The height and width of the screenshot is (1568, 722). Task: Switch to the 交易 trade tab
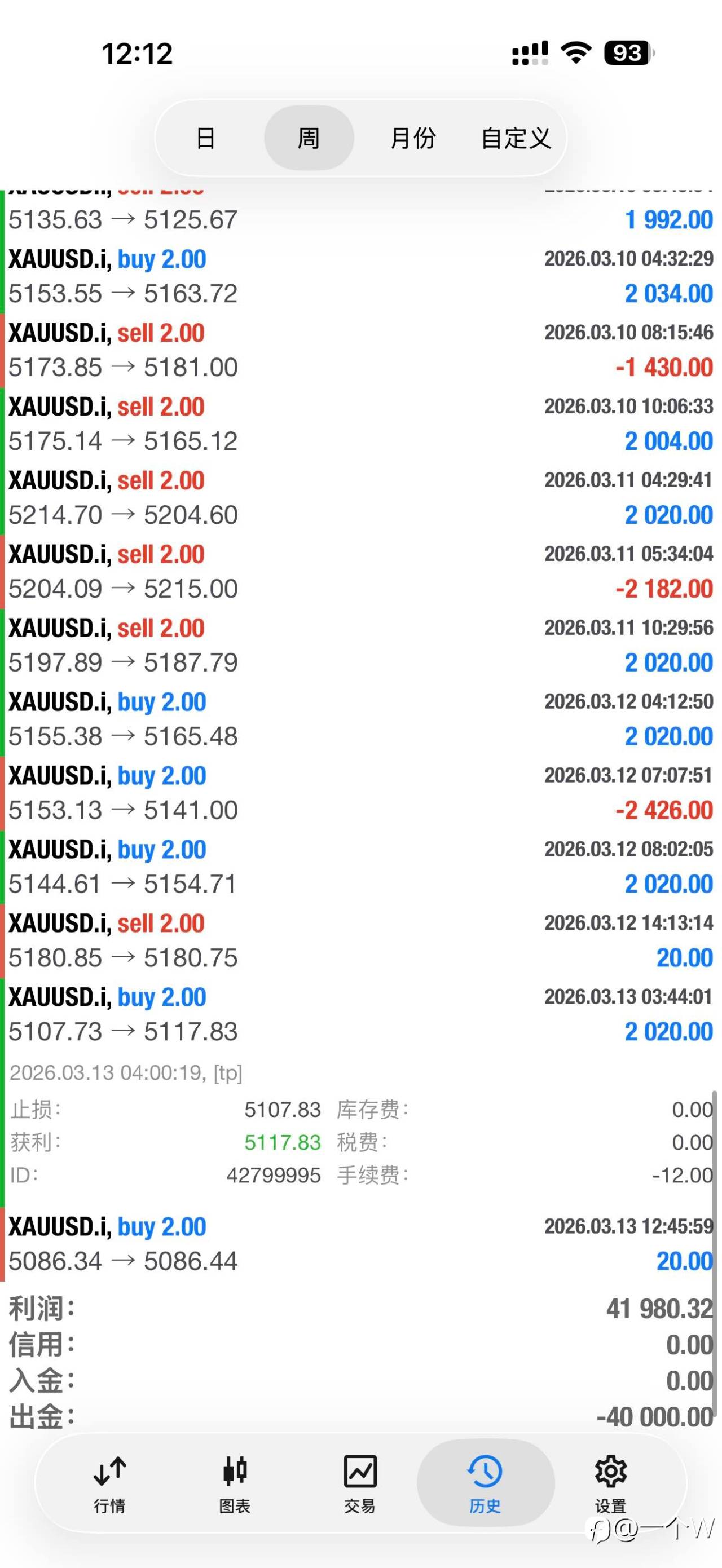click(x=360, y=1484)
